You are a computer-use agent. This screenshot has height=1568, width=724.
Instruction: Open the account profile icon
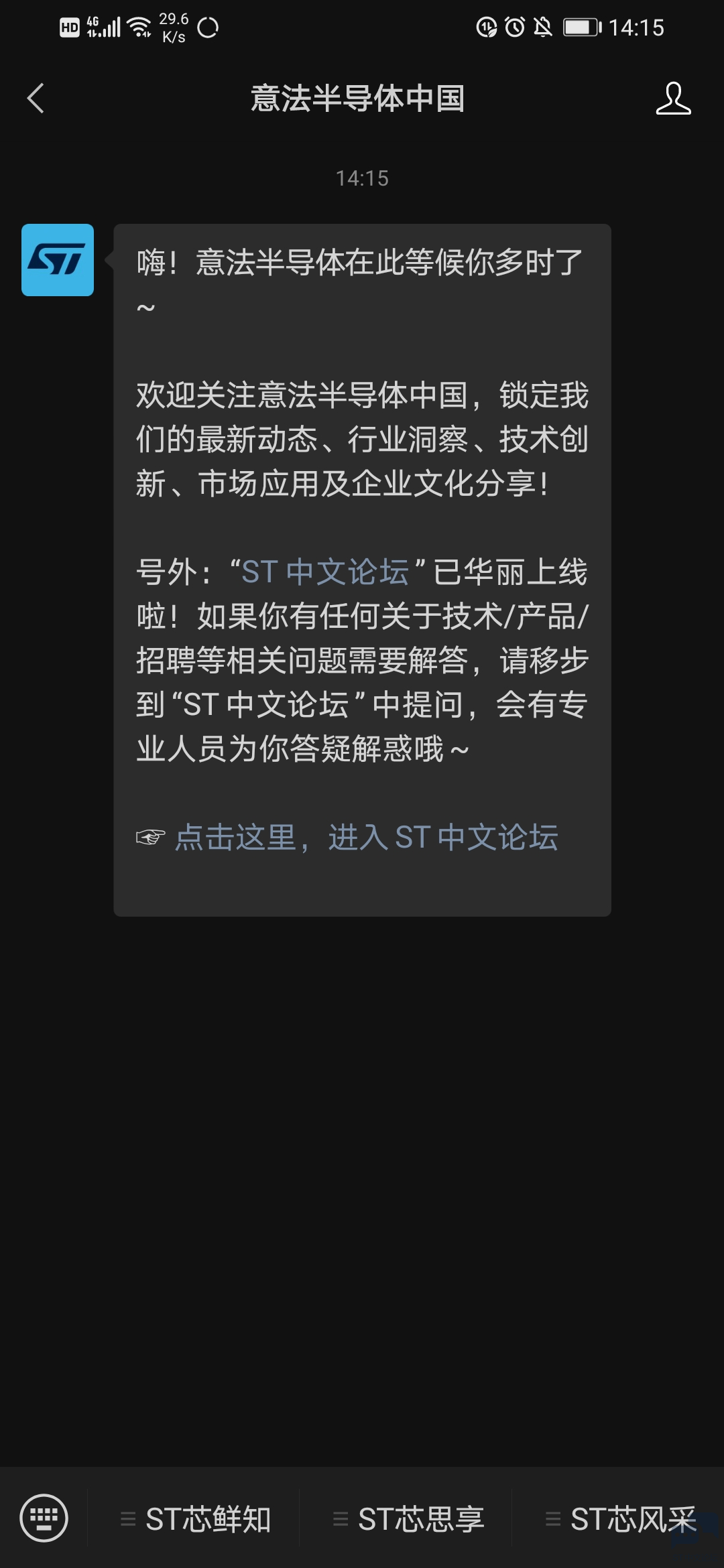pos(673,99)
